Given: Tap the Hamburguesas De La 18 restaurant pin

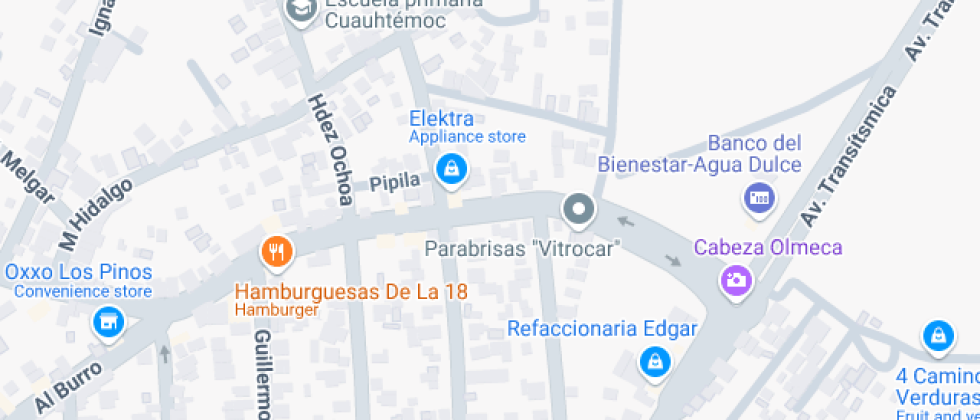Looking at the screenshot, I should [x=276, y=251].
